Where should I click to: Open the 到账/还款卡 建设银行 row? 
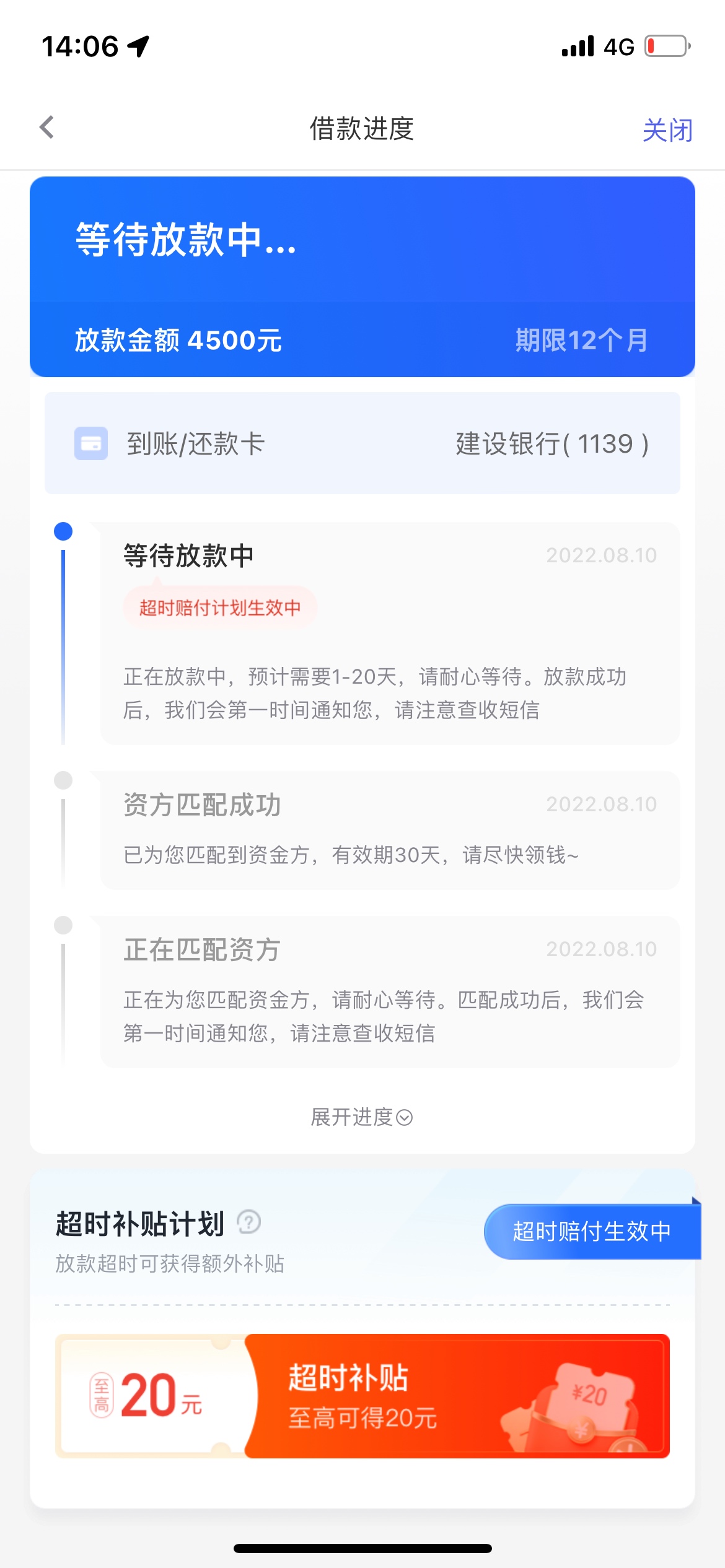pos(362,443)
